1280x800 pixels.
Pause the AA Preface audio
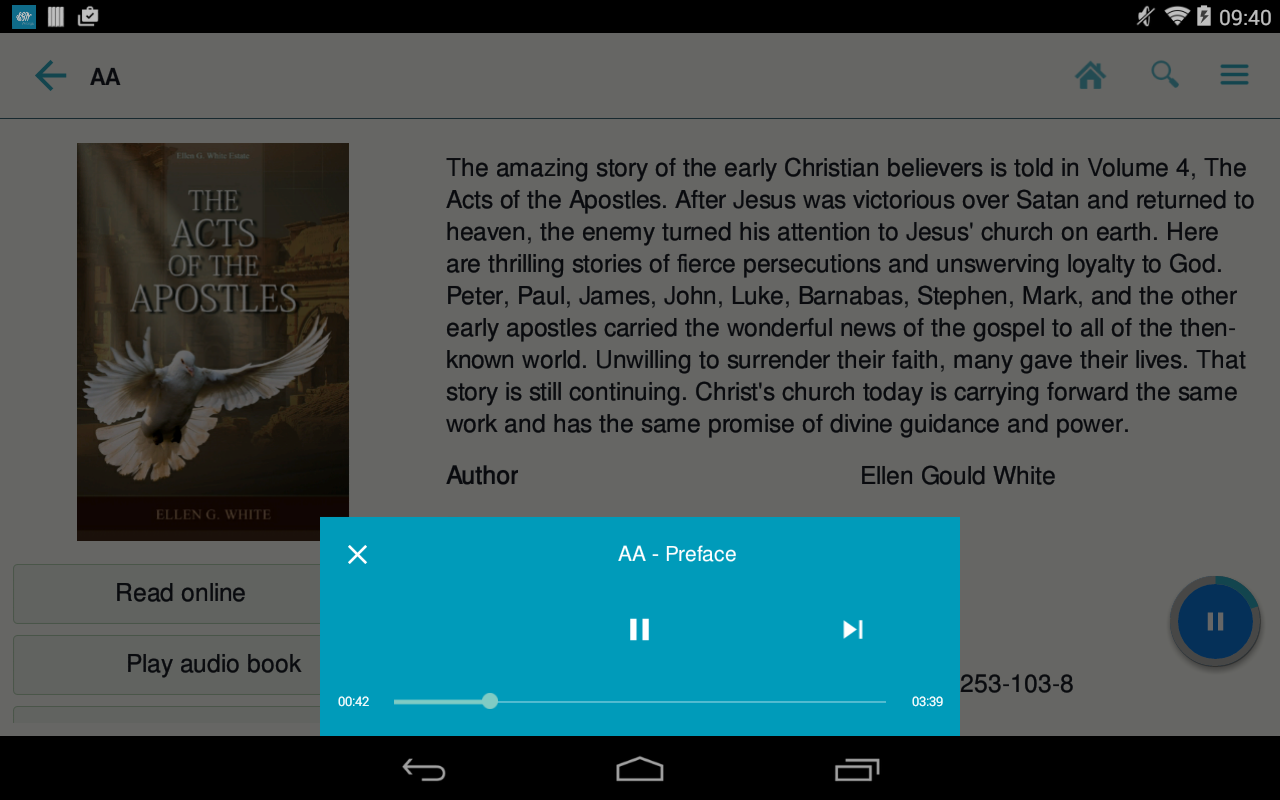point(639,629)
